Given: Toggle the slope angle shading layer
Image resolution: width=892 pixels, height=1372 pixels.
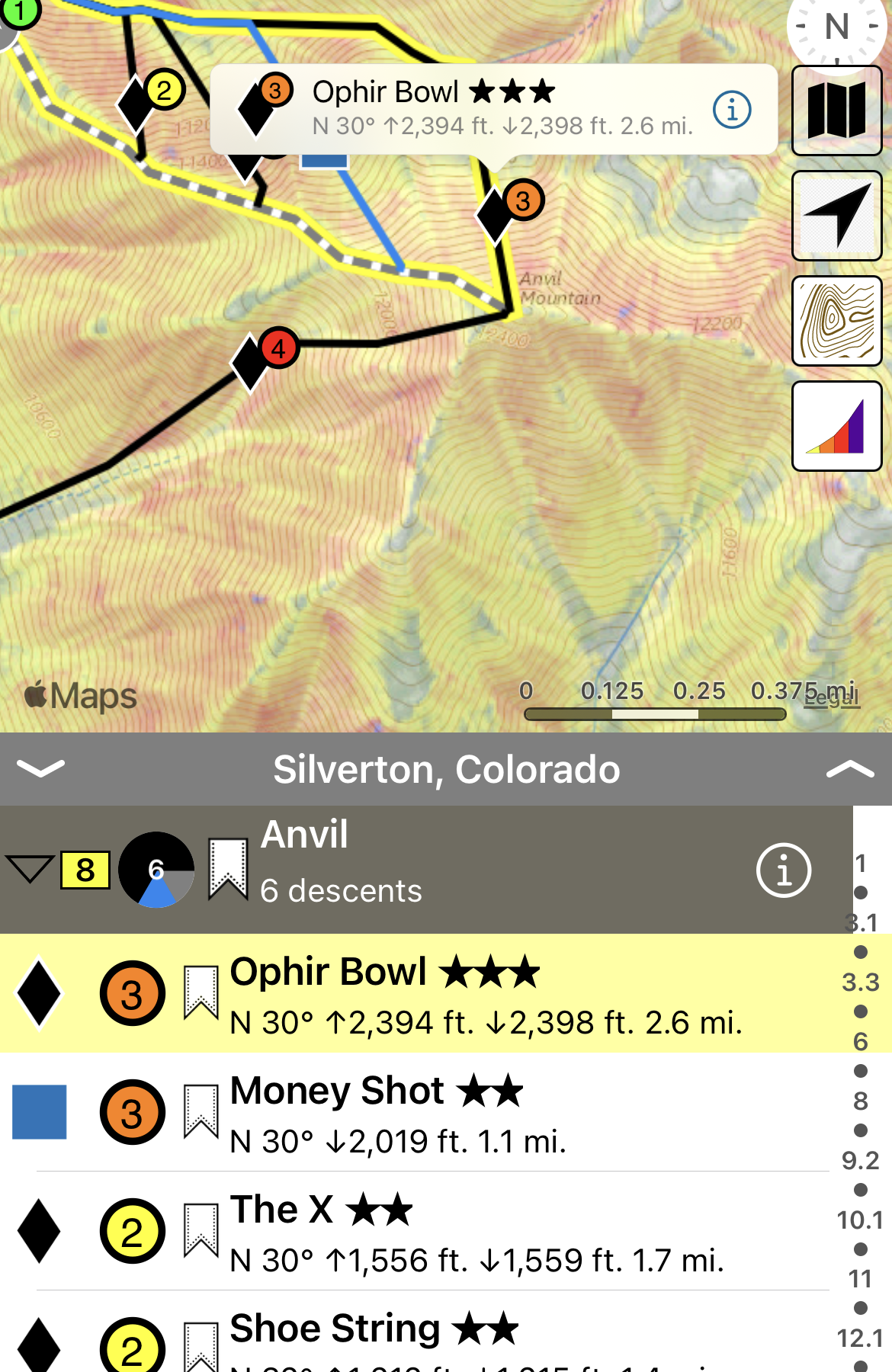Looking at the screenshot, I should (x=836, y=426).
